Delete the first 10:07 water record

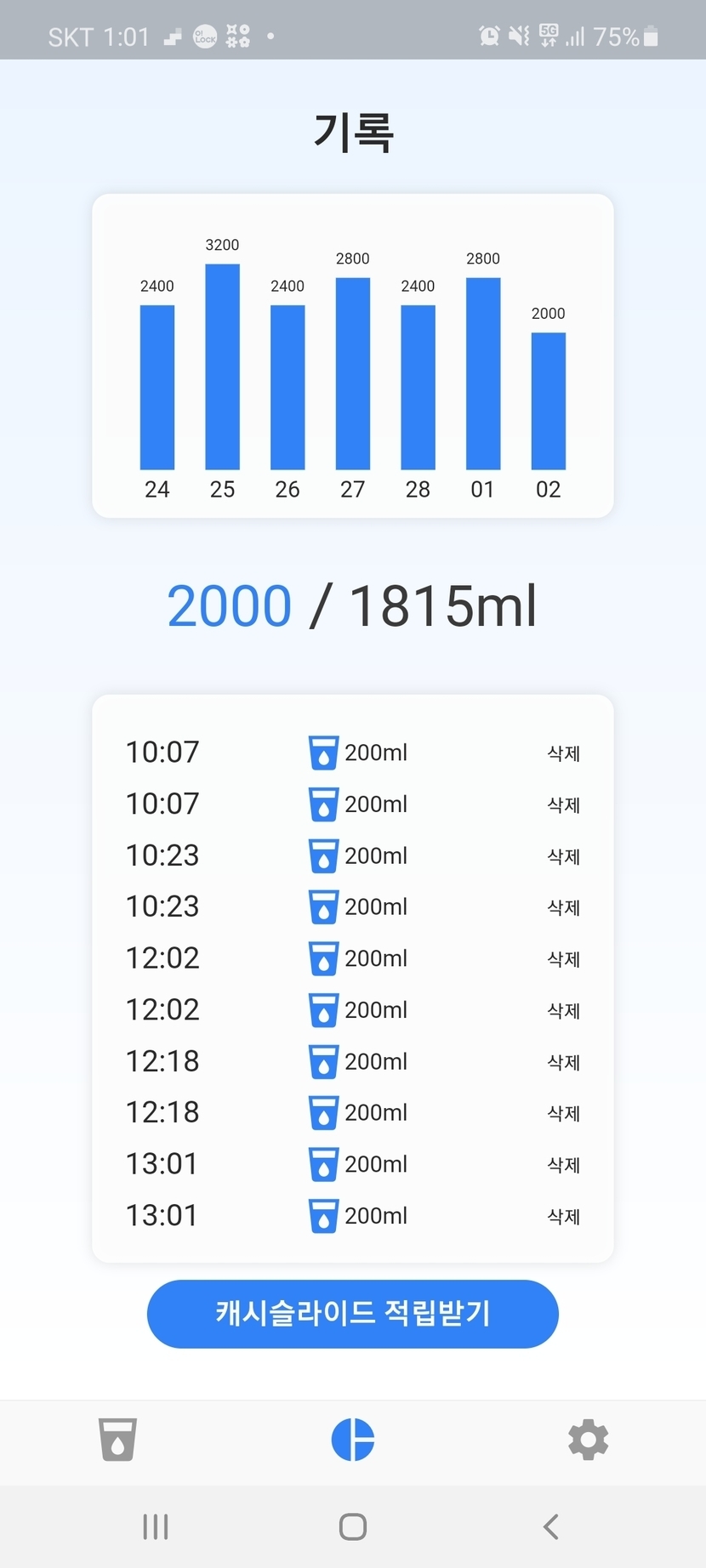[563, 753]
